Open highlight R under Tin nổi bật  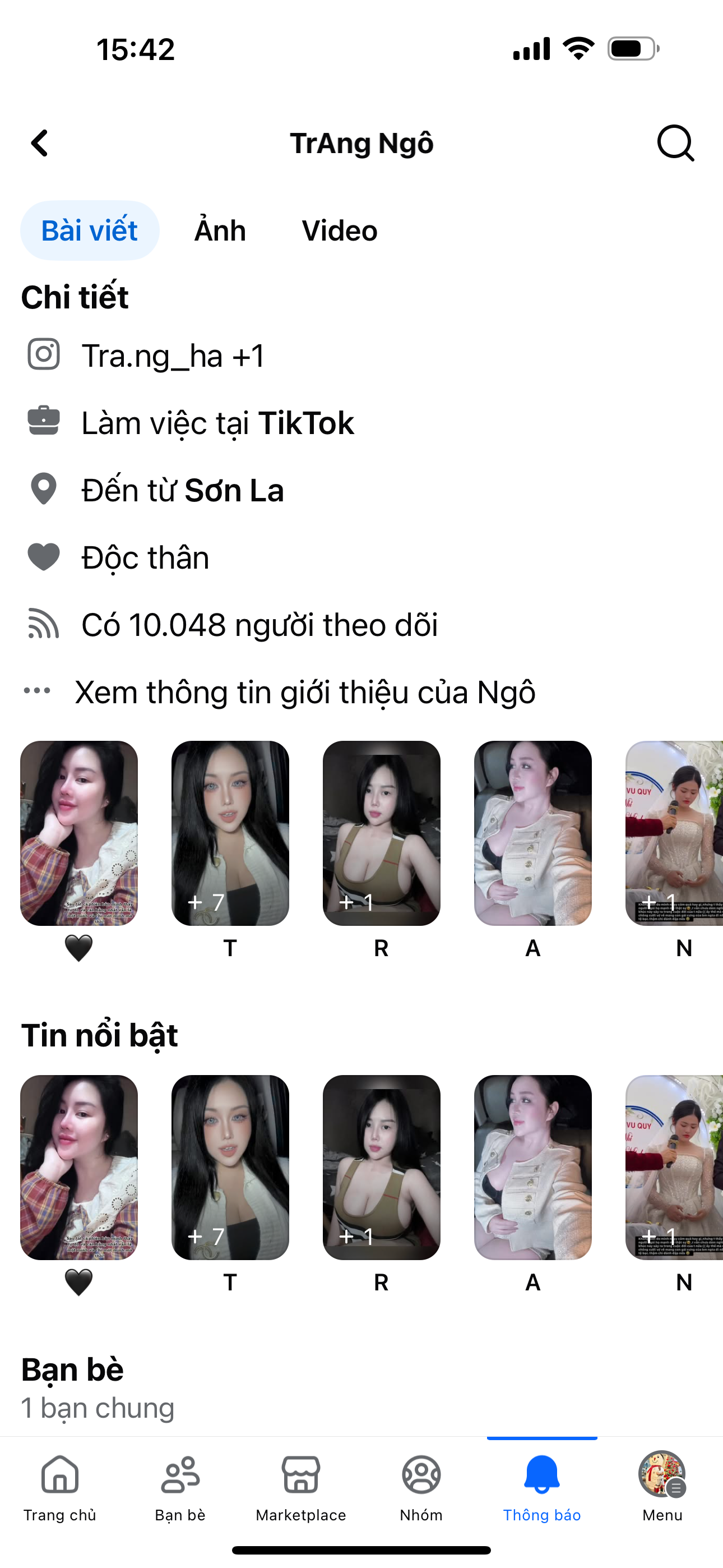(381, 1168)
